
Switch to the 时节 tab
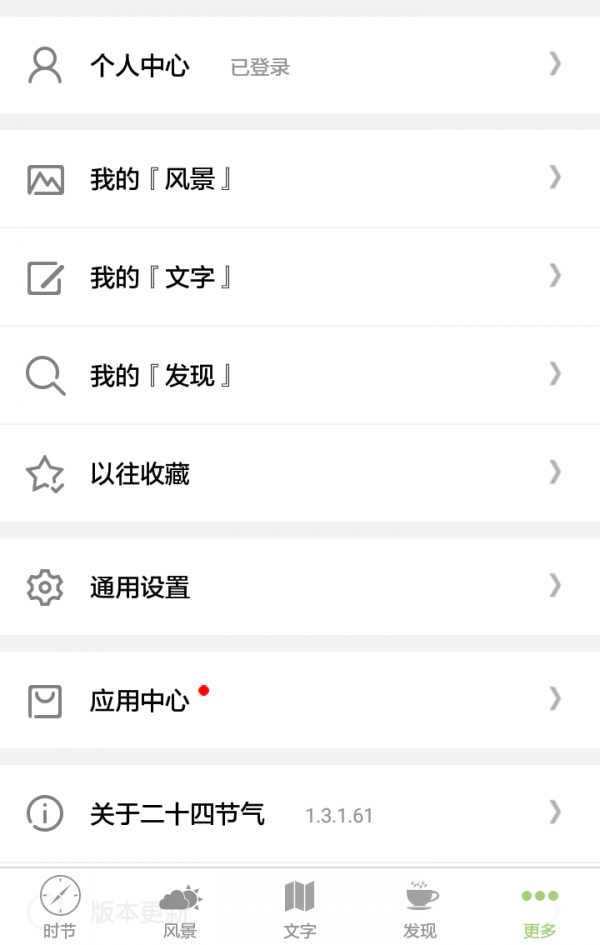coord(60,906)
